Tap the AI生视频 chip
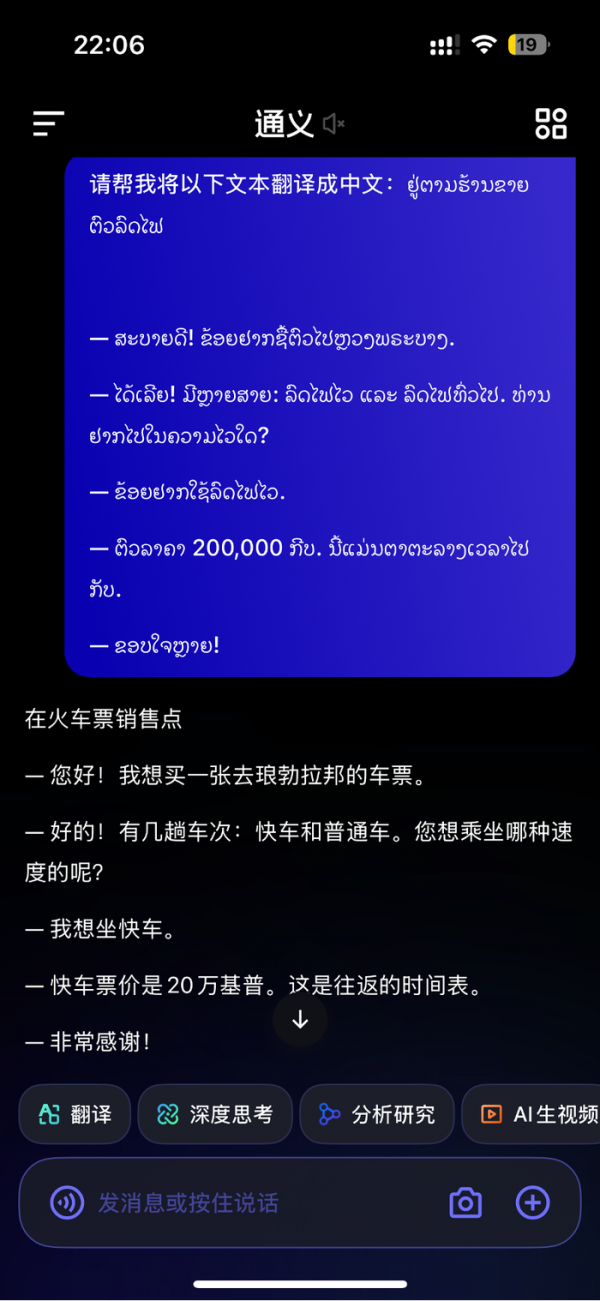The image size is (600, 1301). click(535, 1114)
